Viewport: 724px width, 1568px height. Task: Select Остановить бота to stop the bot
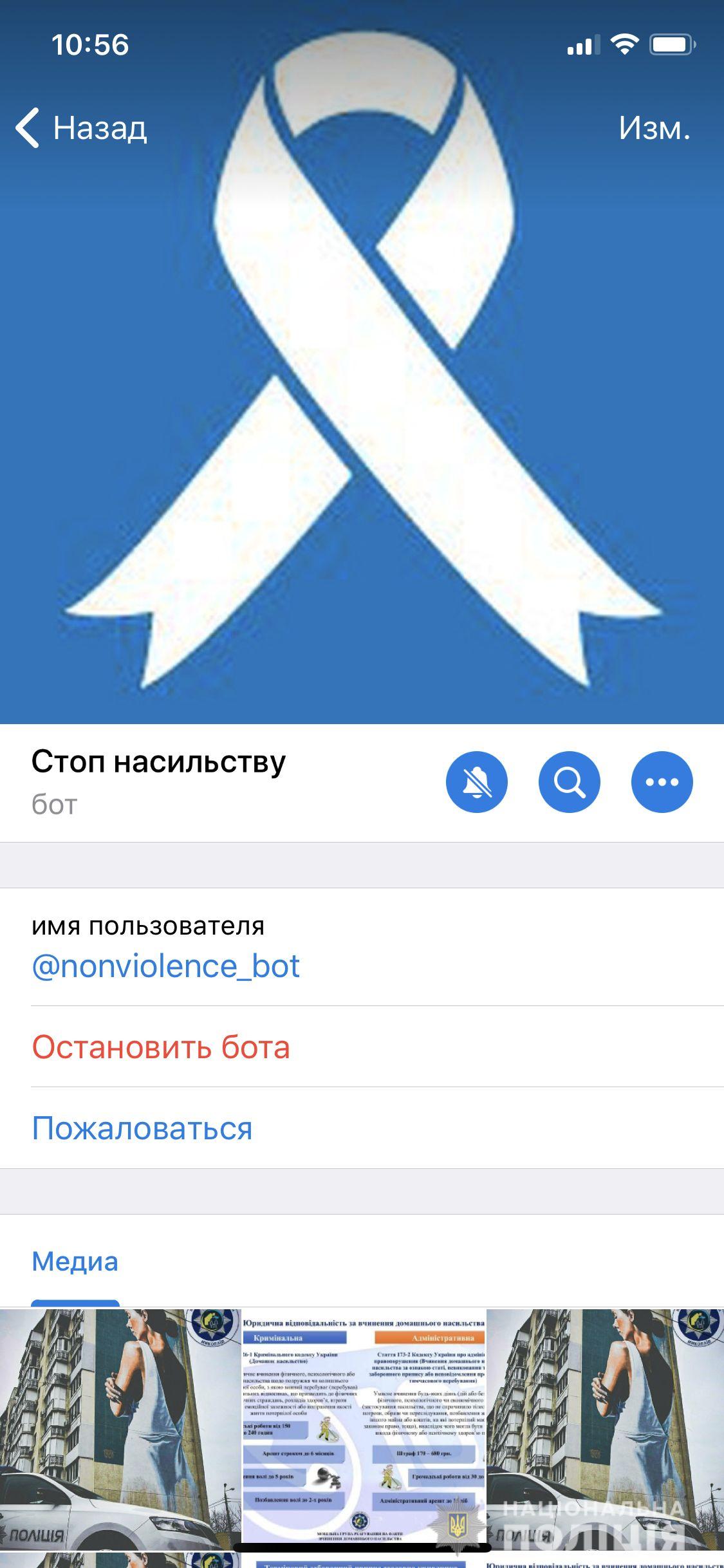pos(161,1047)
